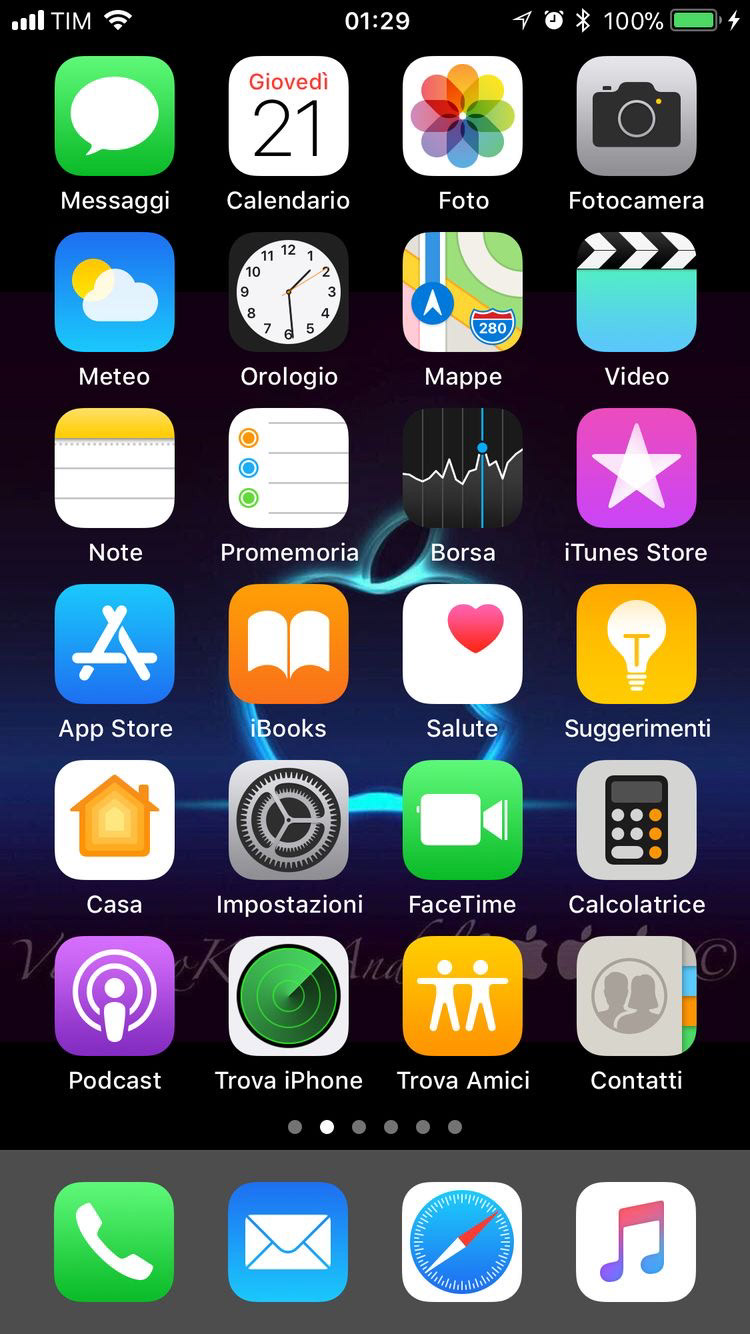Open the Note app
The image size is (750, 1334).
[115, 468]
